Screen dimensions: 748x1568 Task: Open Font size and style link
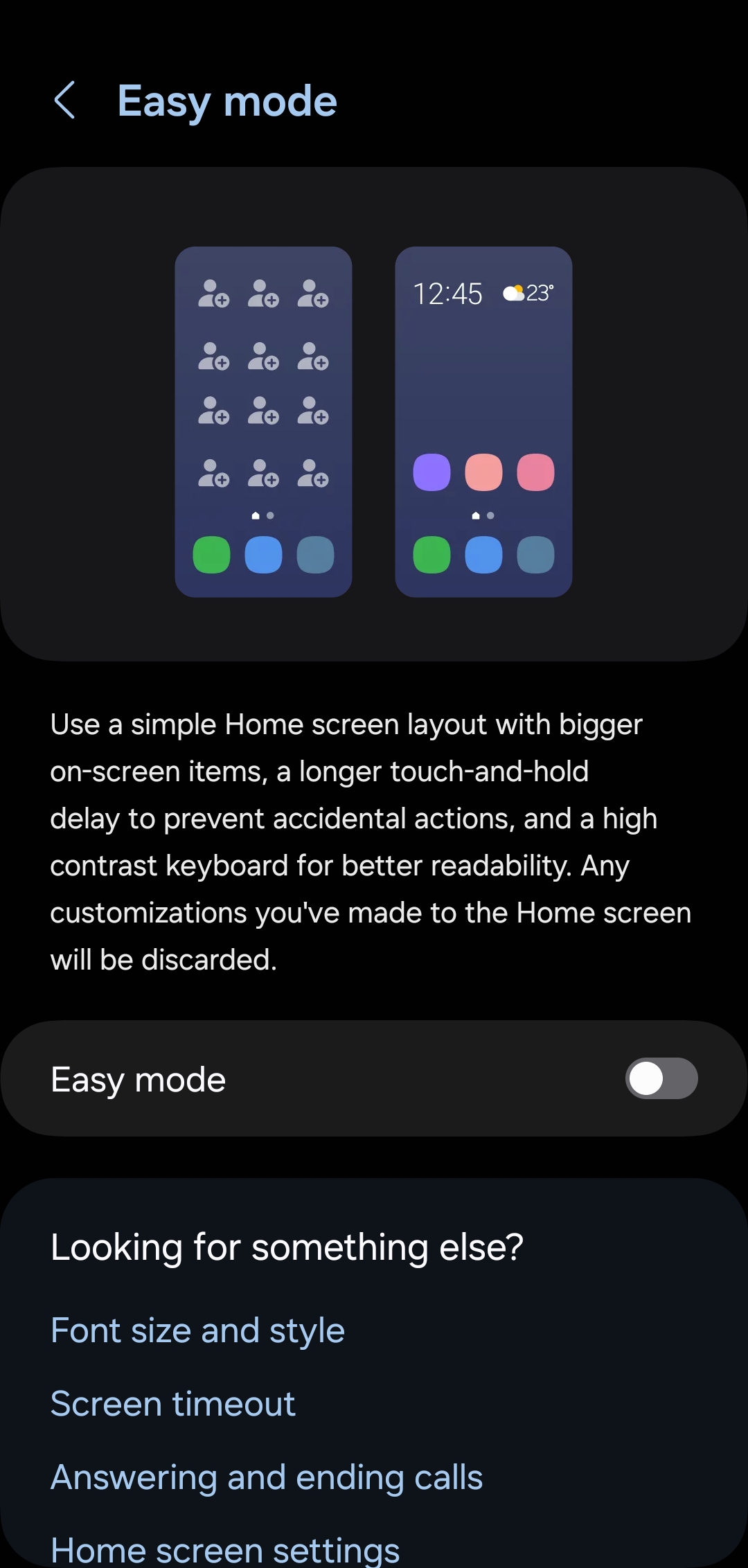[x=197, y=1330]
